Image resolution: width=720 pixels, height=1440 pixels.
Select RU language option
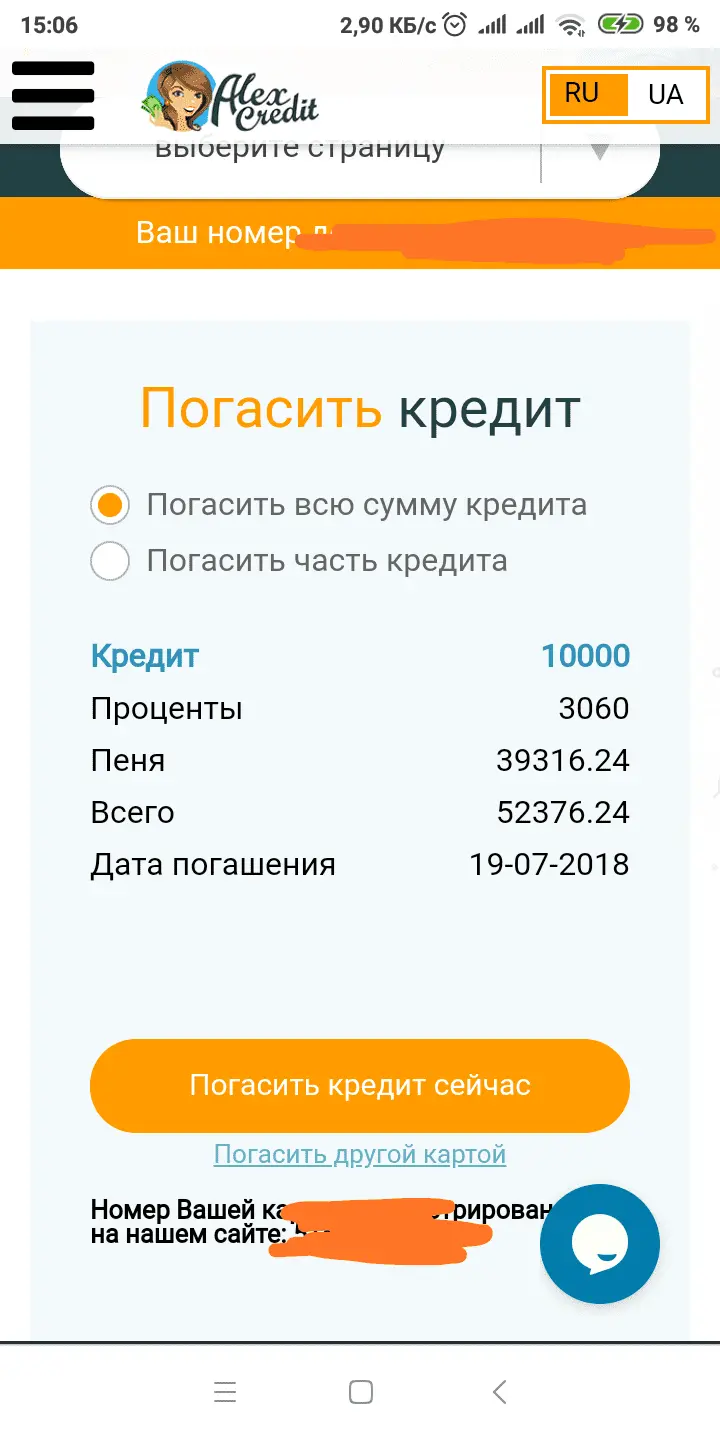[x=583, y=95]
